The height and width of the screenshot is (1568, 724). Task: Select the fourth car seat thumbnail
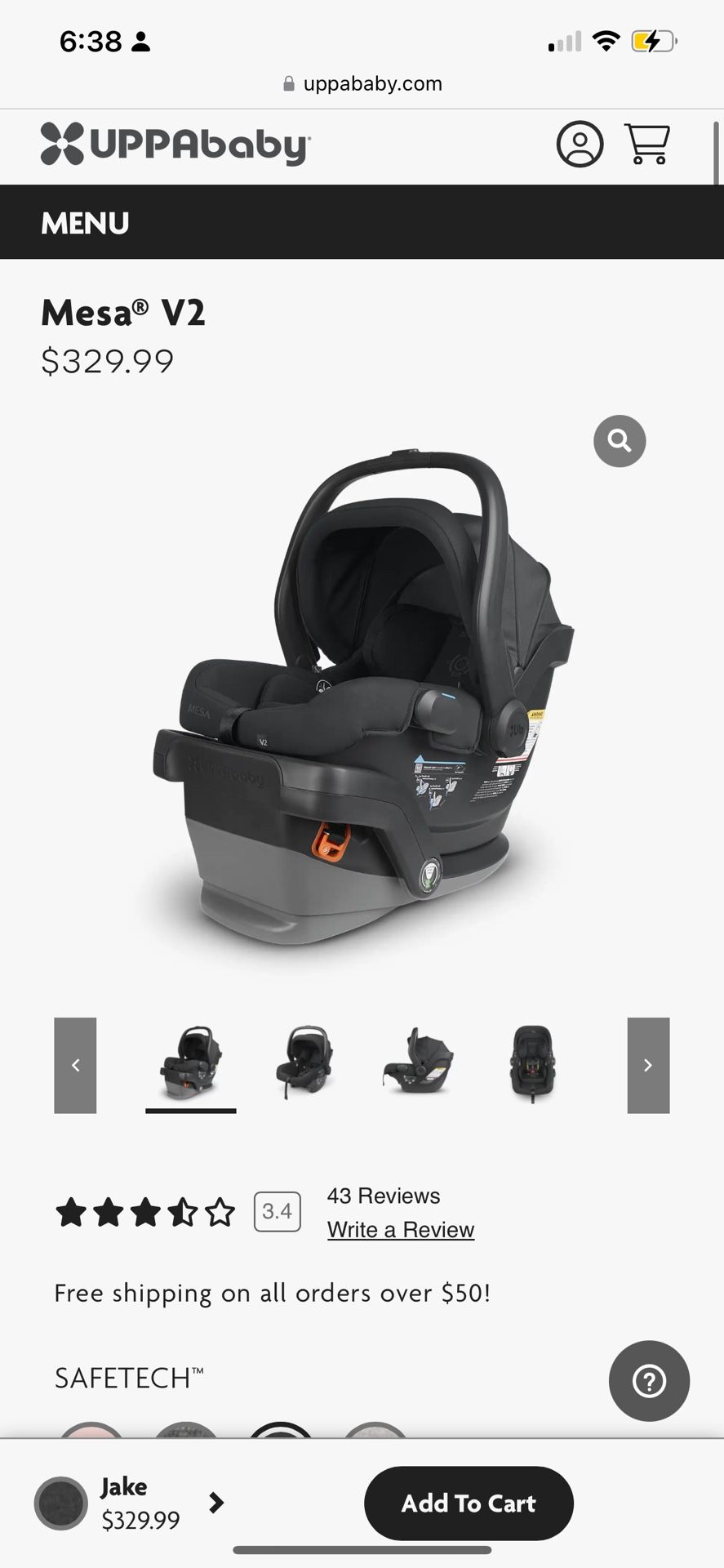click(x=532, y=1062)
